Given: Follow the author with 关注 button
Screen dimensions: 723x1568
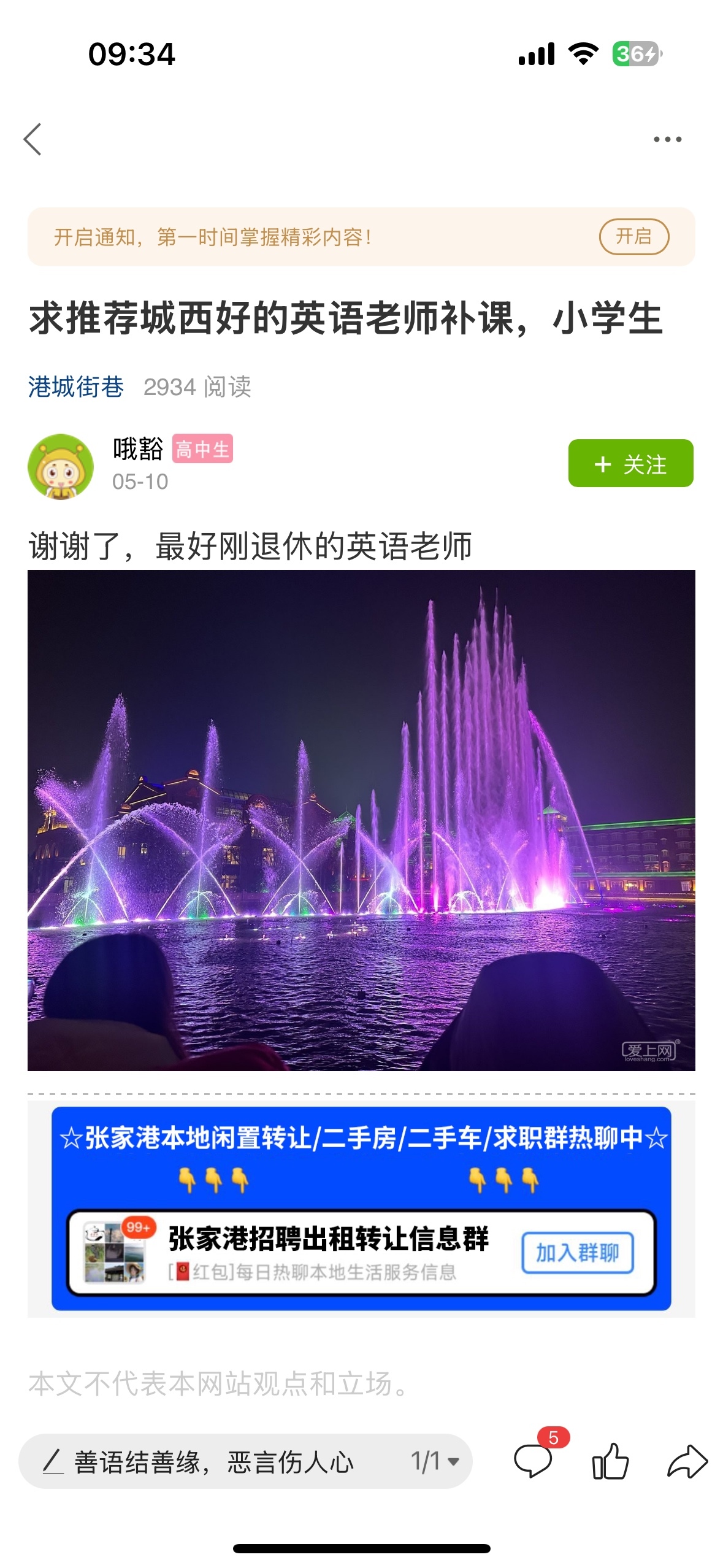Looking at the screenshot, I should pos(630,464).
